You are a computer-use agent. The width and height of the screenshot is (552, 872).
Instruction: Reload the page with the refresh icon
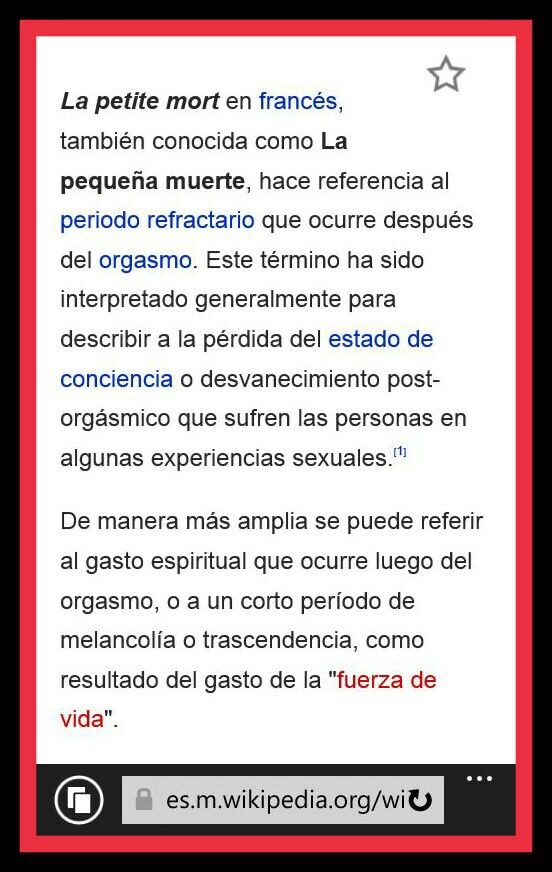point(420,801)
